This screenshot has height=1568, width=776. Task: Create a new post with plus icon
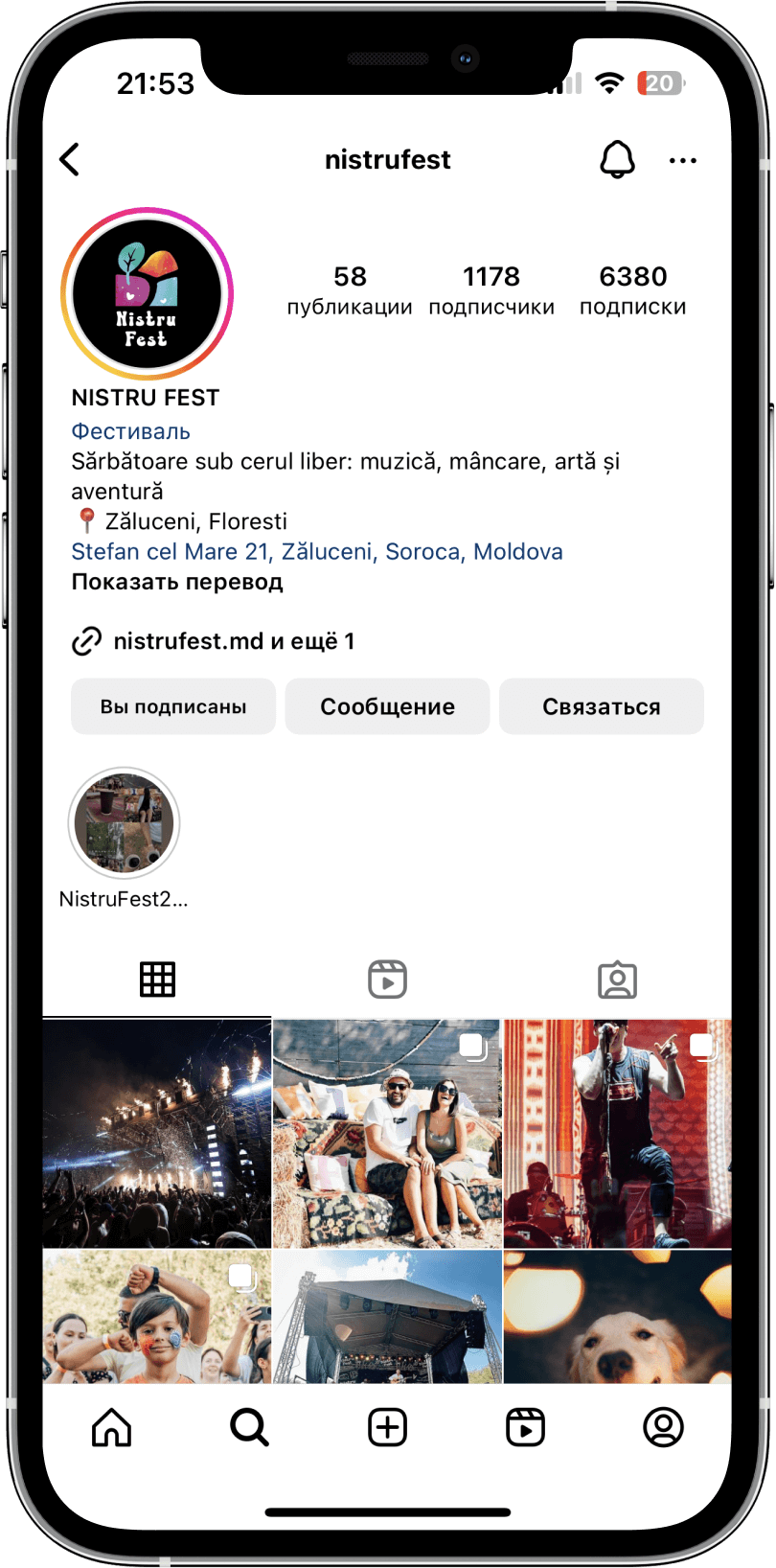tap(387, 1427)
